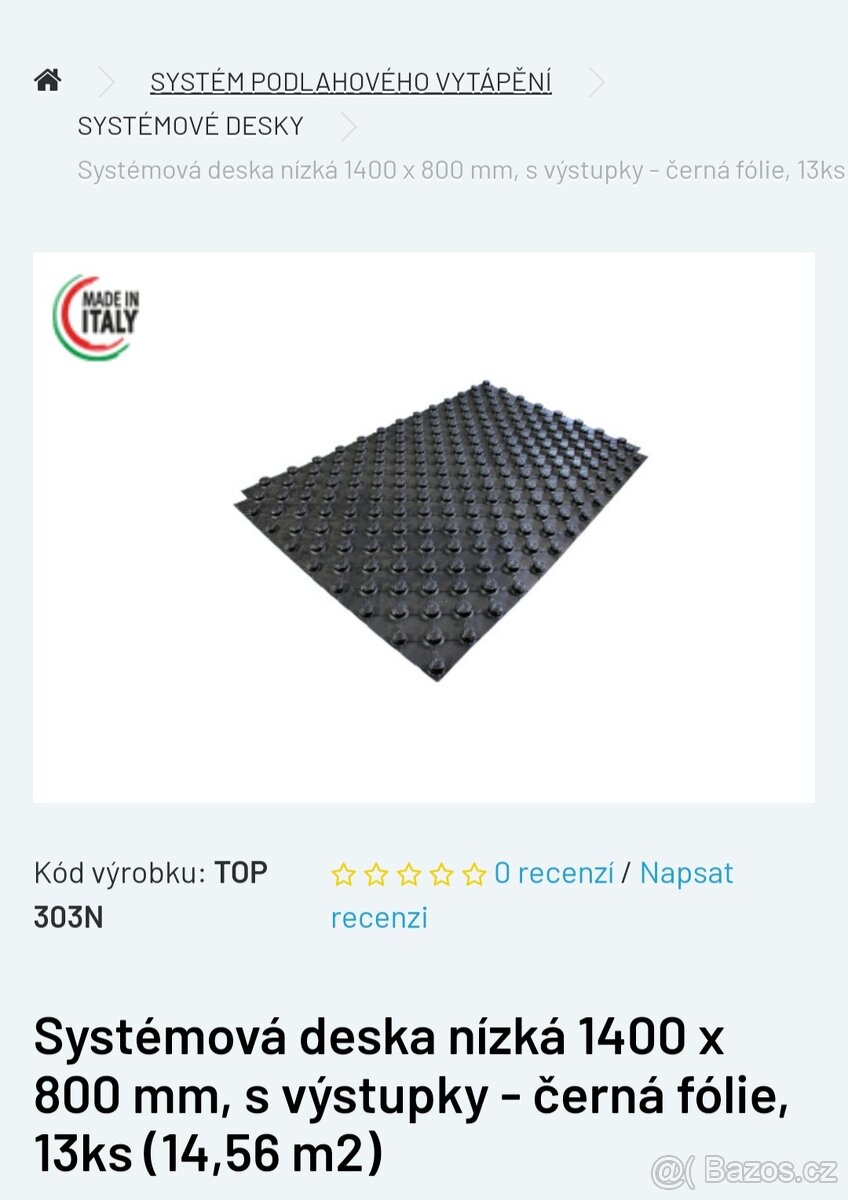Expand the chevron after SYSTÉMOVÉ DESKY
The image size is (848, 1200).
tap(348, 128)
